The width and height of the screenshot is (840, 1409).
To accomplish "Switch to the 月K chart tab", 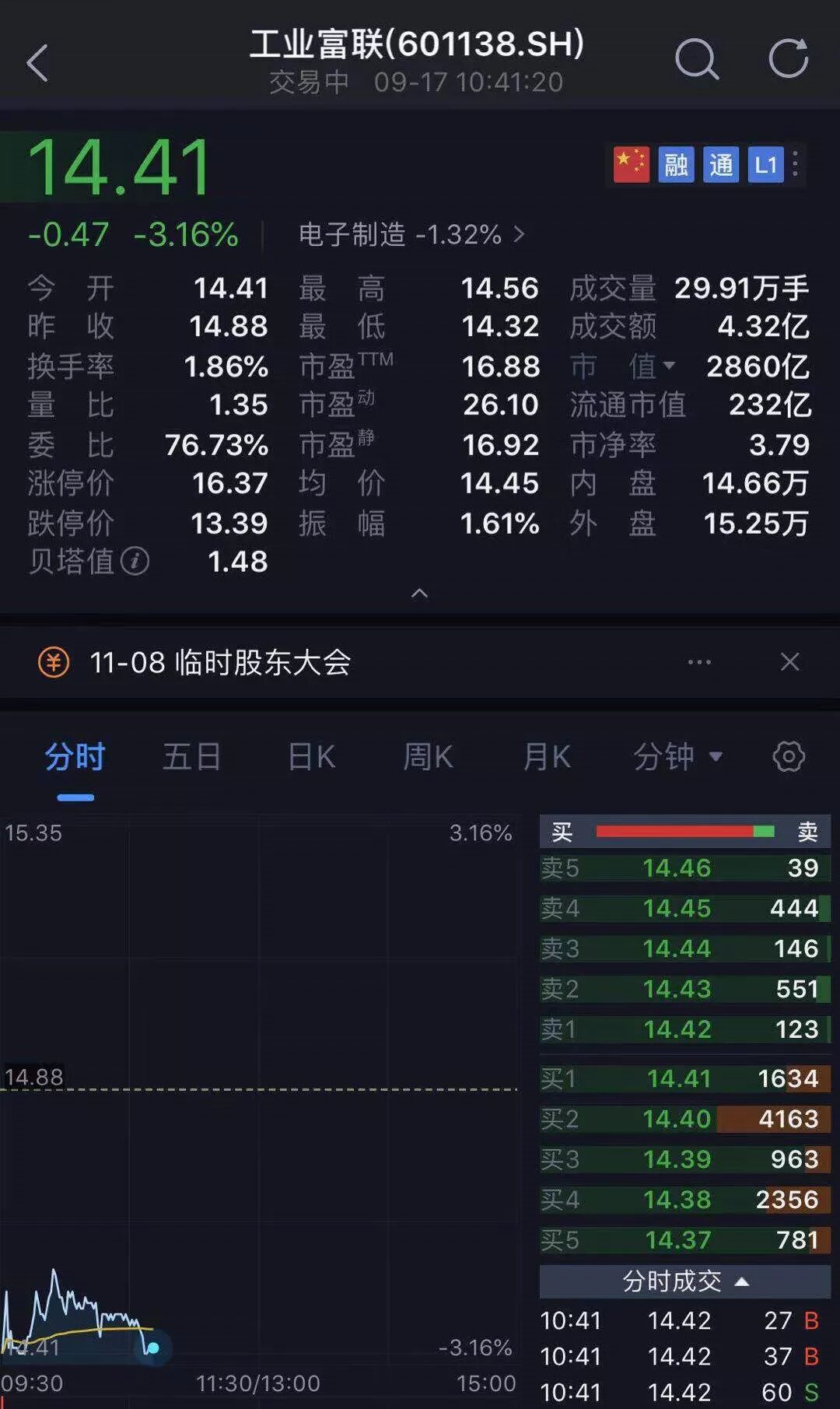I will coord(547,756).
